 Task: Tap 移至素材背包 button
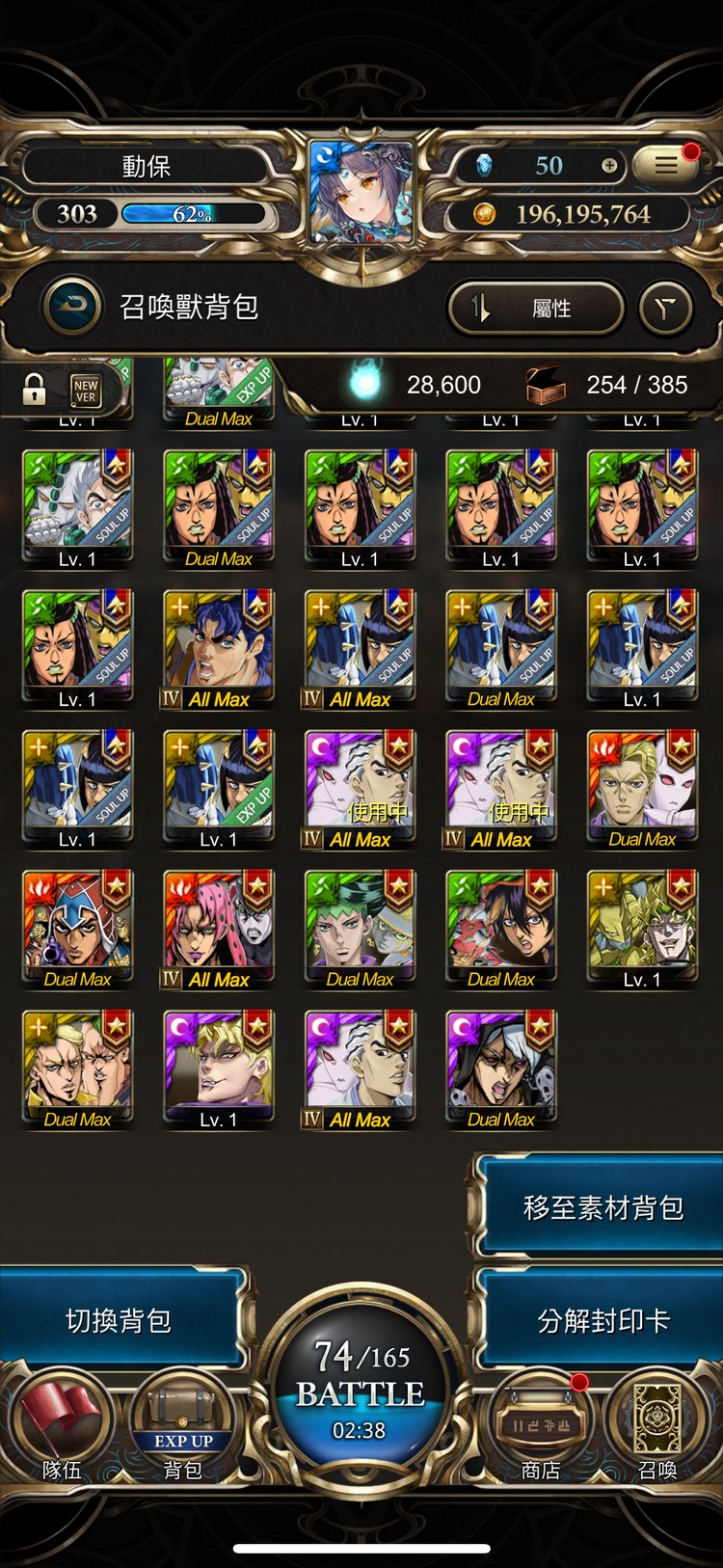pyautogui.click(x=602, y=1207)
